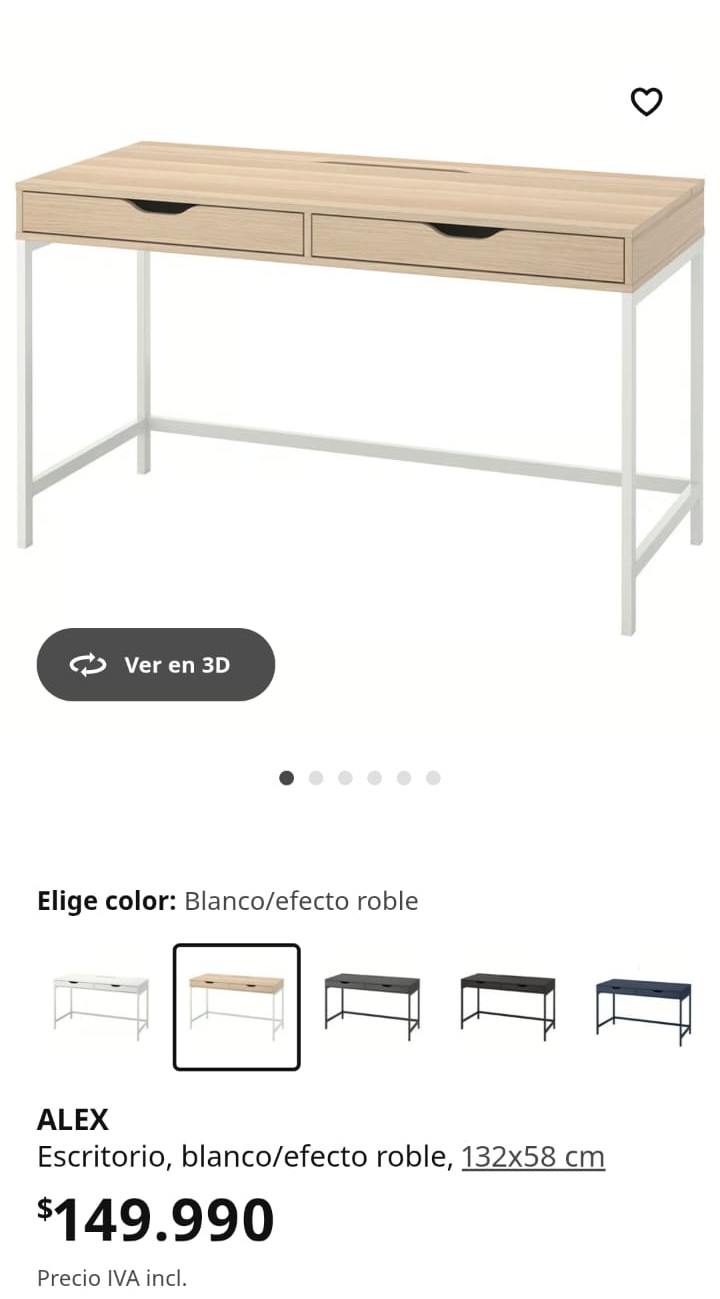Screen dimensions: 720x1299
Task: Select the white desk color option
Action: pos(101,1007)
